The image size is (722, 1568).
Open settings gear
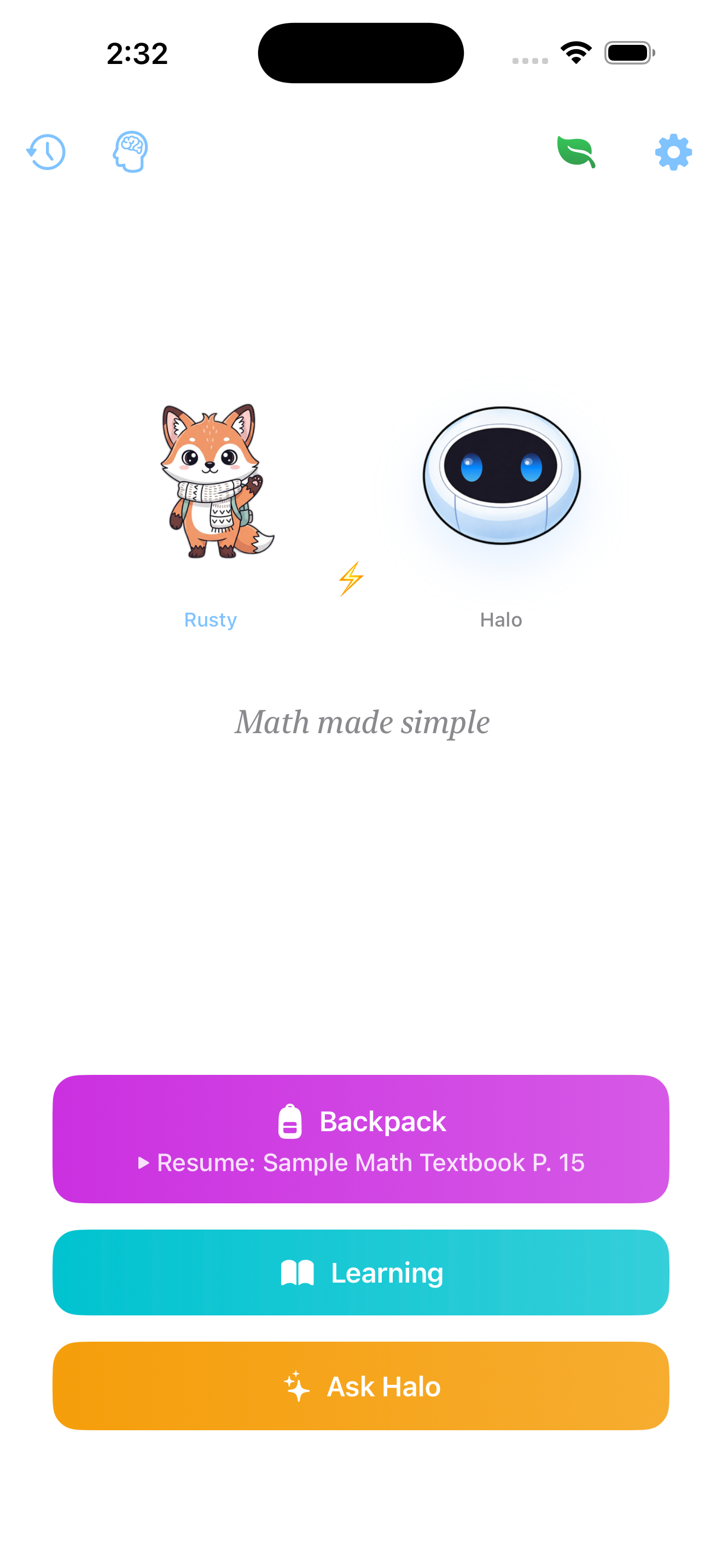click(x=673, y=151)
